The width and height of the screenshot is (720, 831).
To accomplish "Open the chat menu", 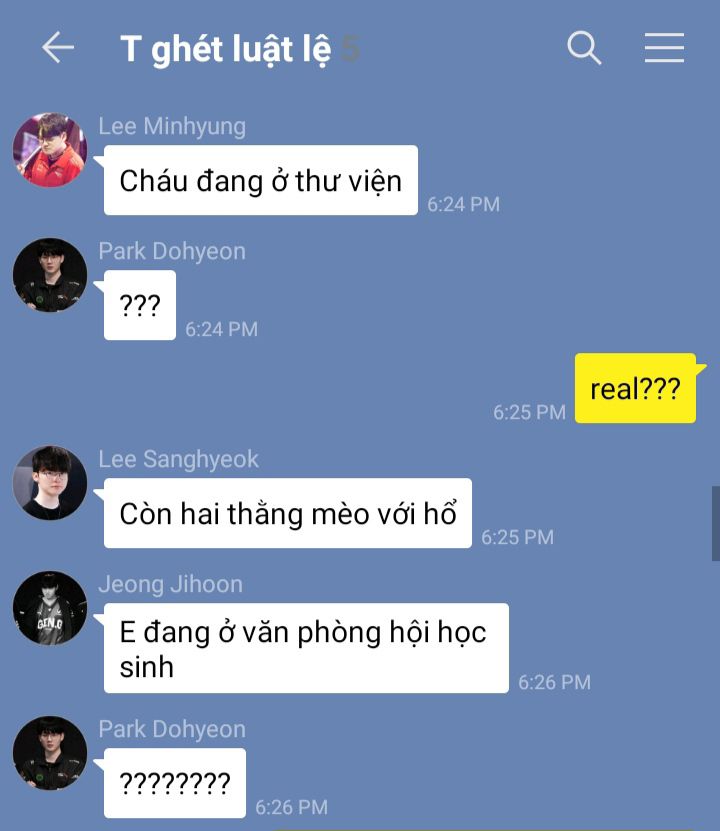I will 664,47.
